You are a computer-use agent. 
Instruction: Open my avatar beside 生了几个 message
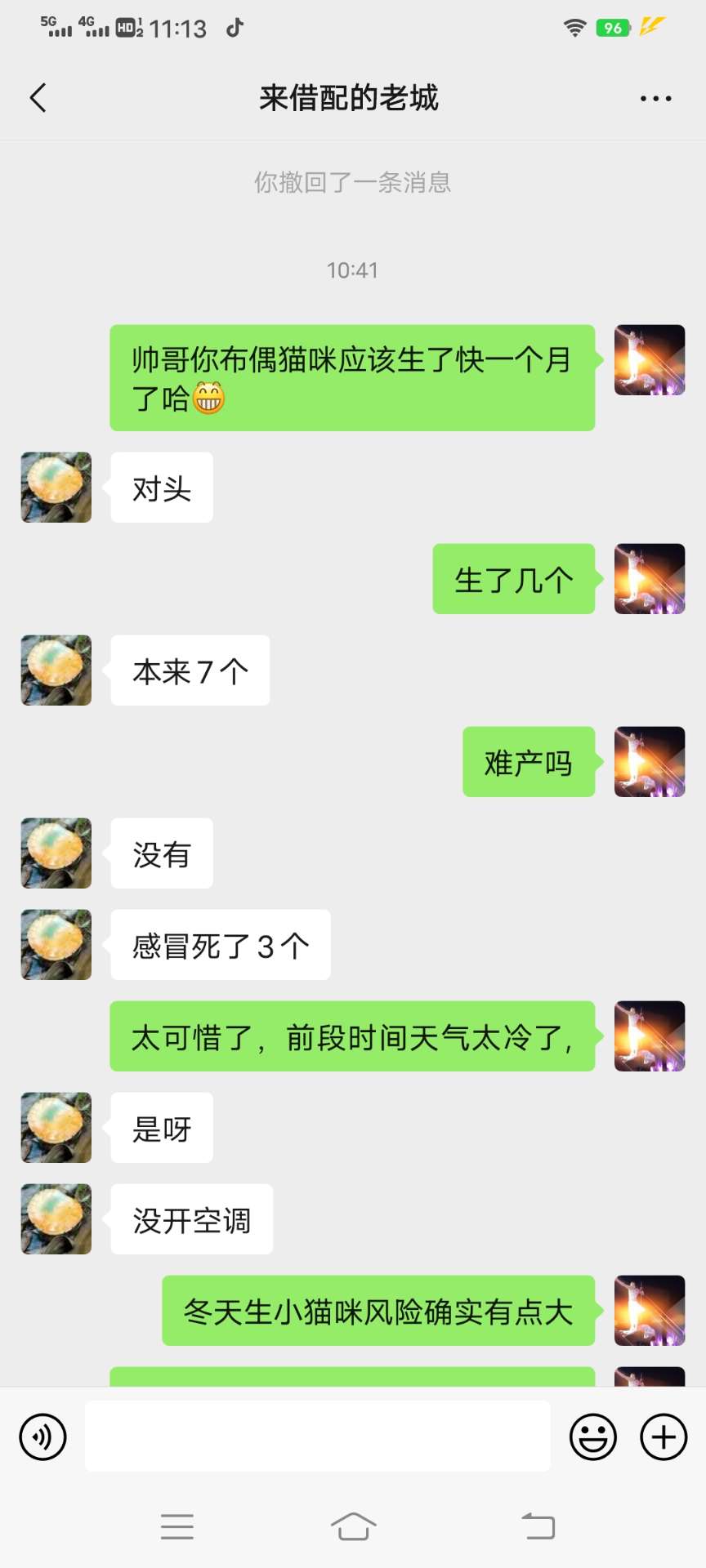650,579
